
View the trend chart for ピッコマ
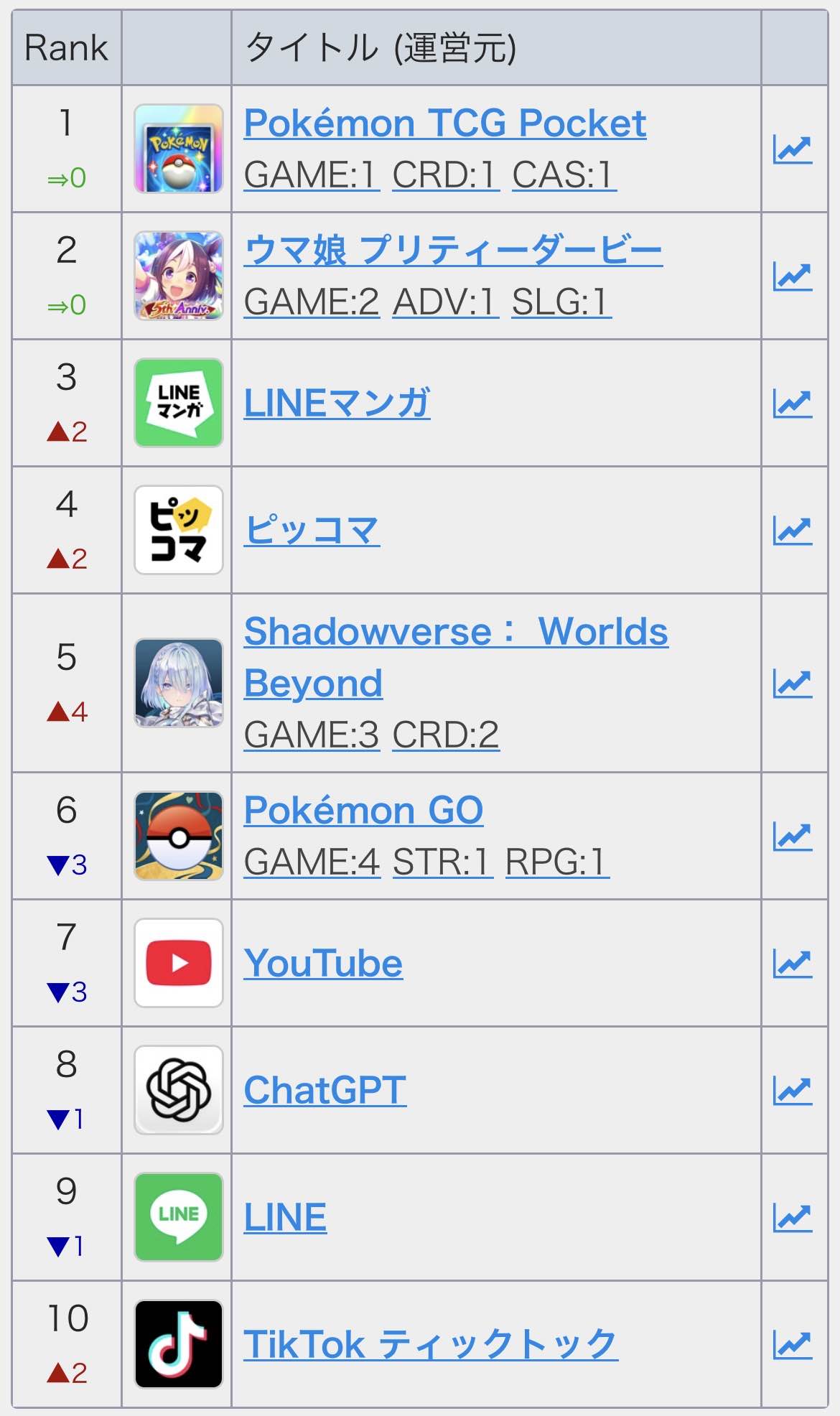tap(793, 531)
